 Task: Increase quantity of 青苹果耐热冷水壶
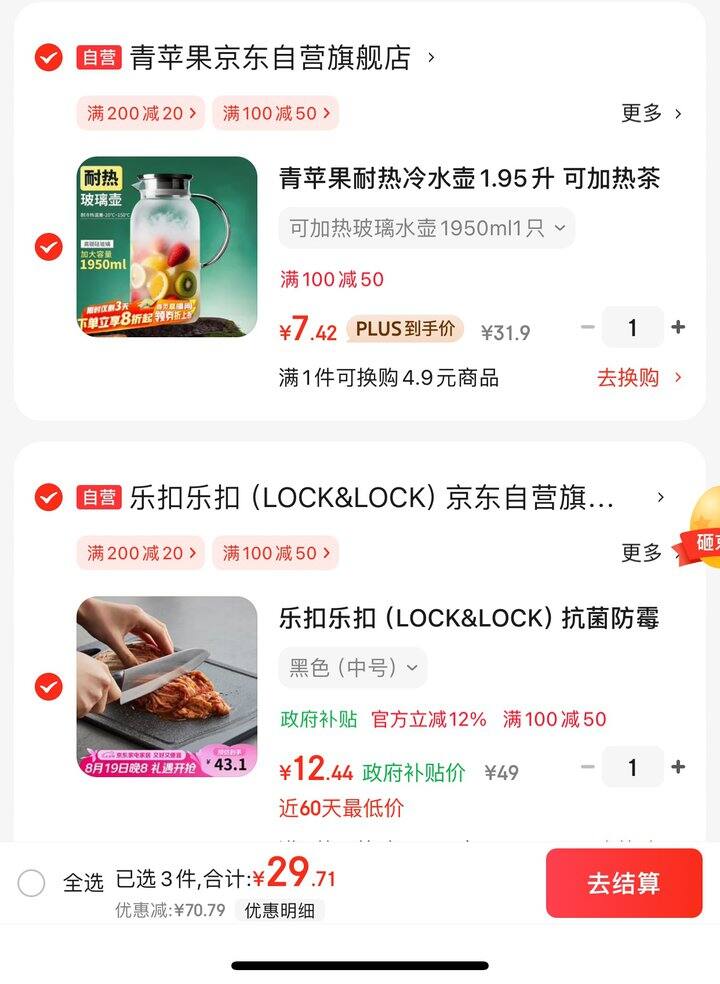click(x=678, y=327)
